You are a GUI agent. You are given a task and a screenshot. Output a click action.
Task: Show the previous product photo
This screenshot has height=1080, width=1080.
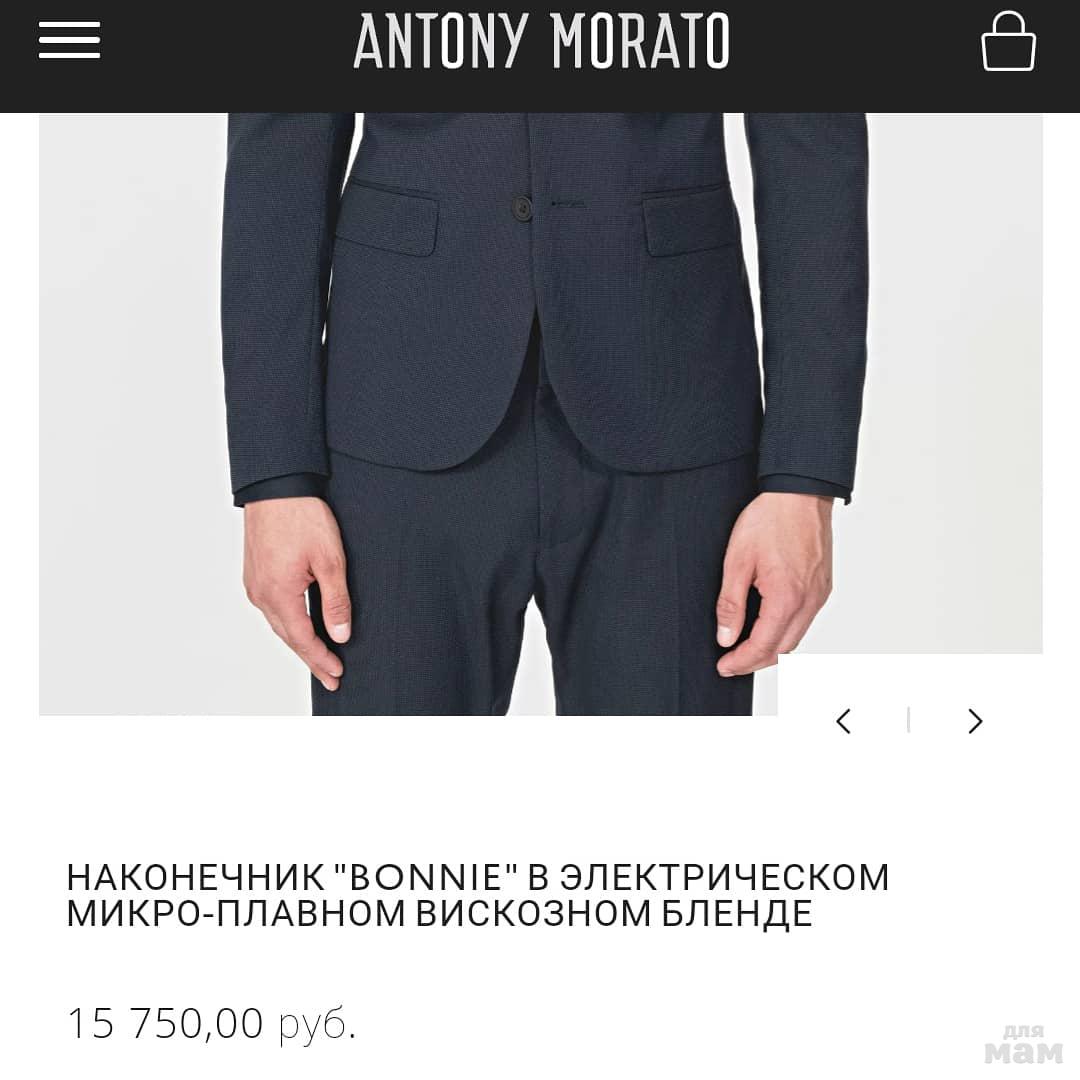[844, 721]
